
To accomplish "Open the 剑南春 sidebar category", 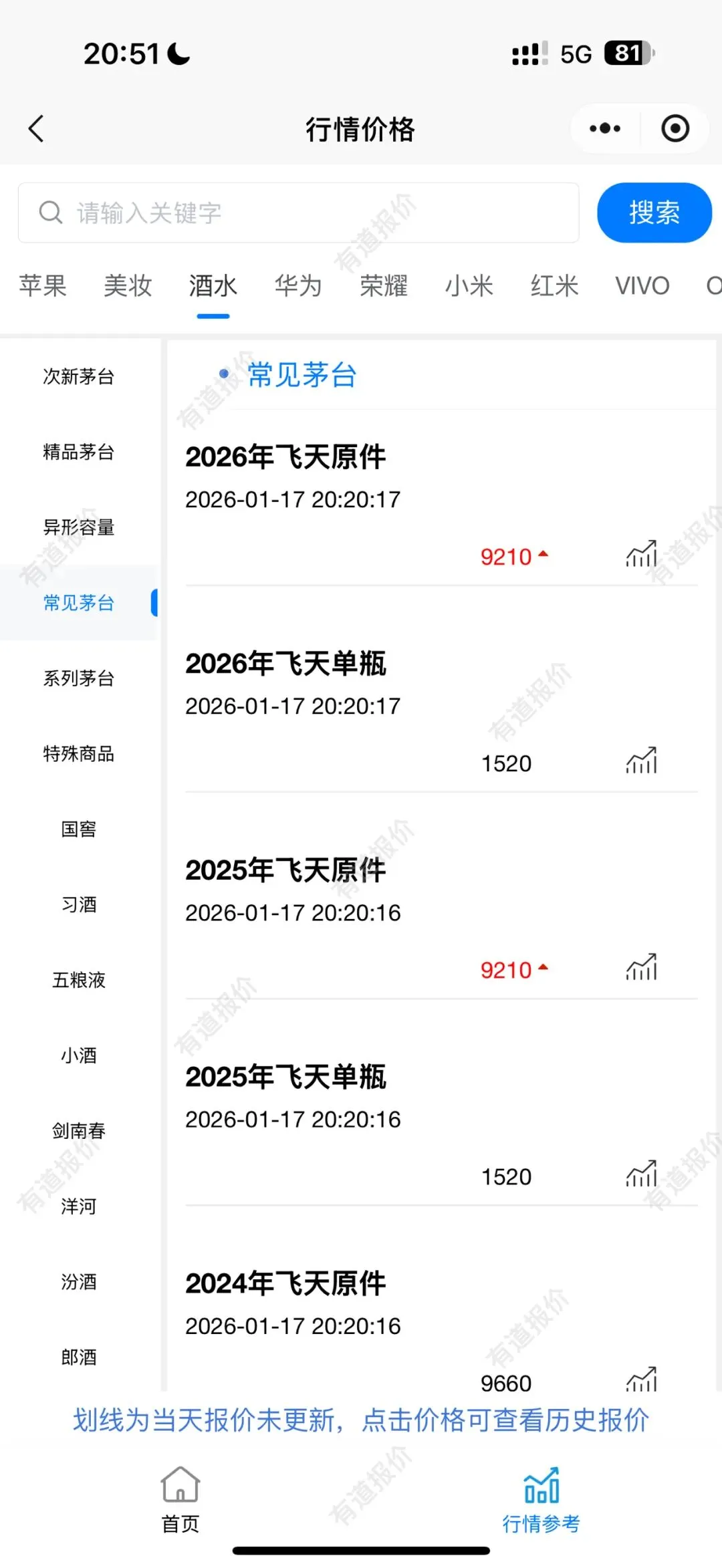I will click(x=79, y=1131).
